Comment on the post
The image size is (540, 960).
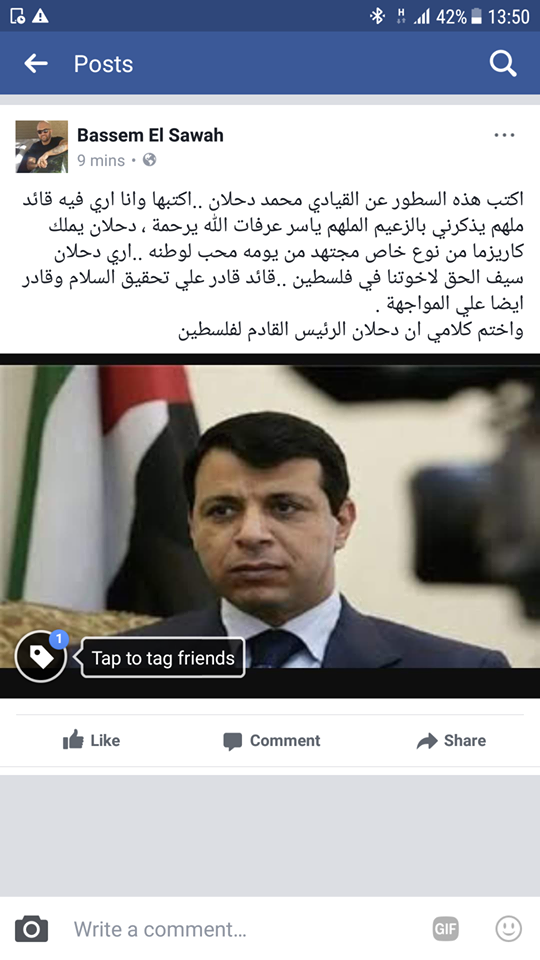(x=271, y=741)
